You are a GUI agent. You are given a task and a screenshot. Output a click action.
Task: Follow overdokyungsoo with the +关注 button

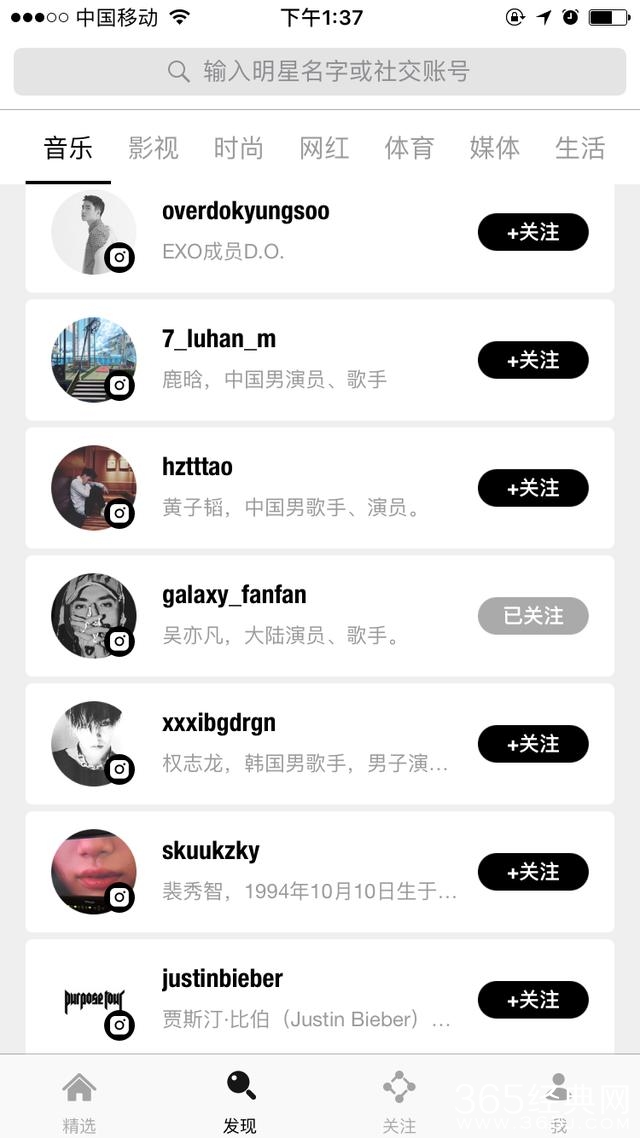pyautogui.click(x=533, y=232)
